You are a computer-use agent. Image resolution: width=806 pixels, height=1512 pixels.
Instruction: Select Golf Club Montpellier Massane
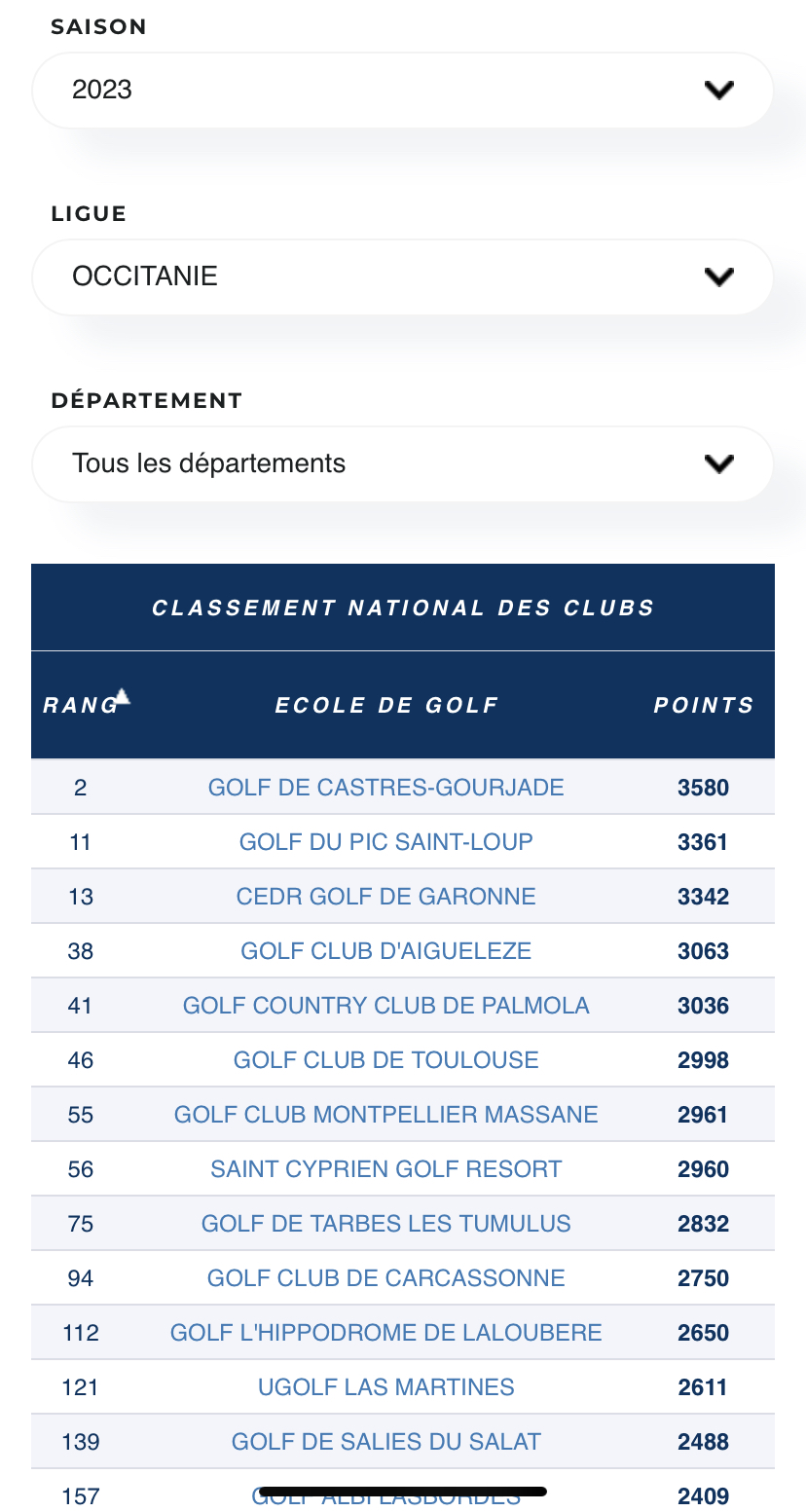point(386,1115)
